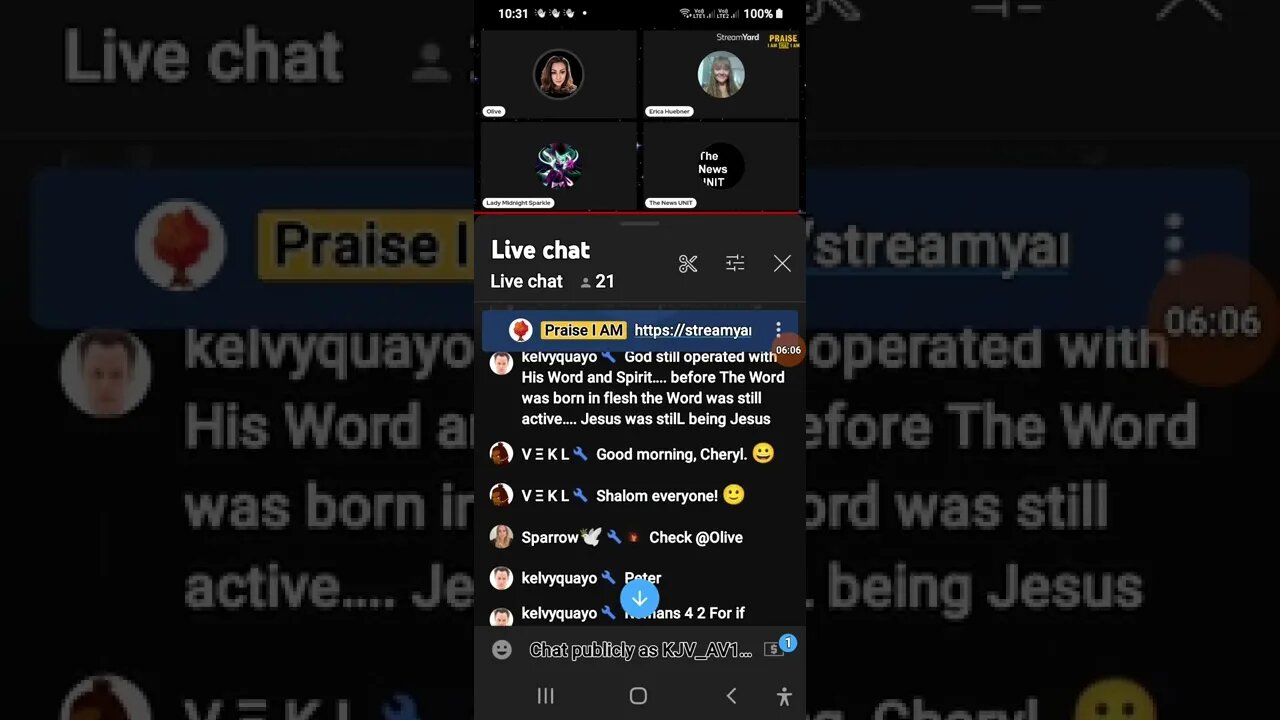Go to the system home screen
Screen dimensions: 1280x720
click(x=638, y=696)
